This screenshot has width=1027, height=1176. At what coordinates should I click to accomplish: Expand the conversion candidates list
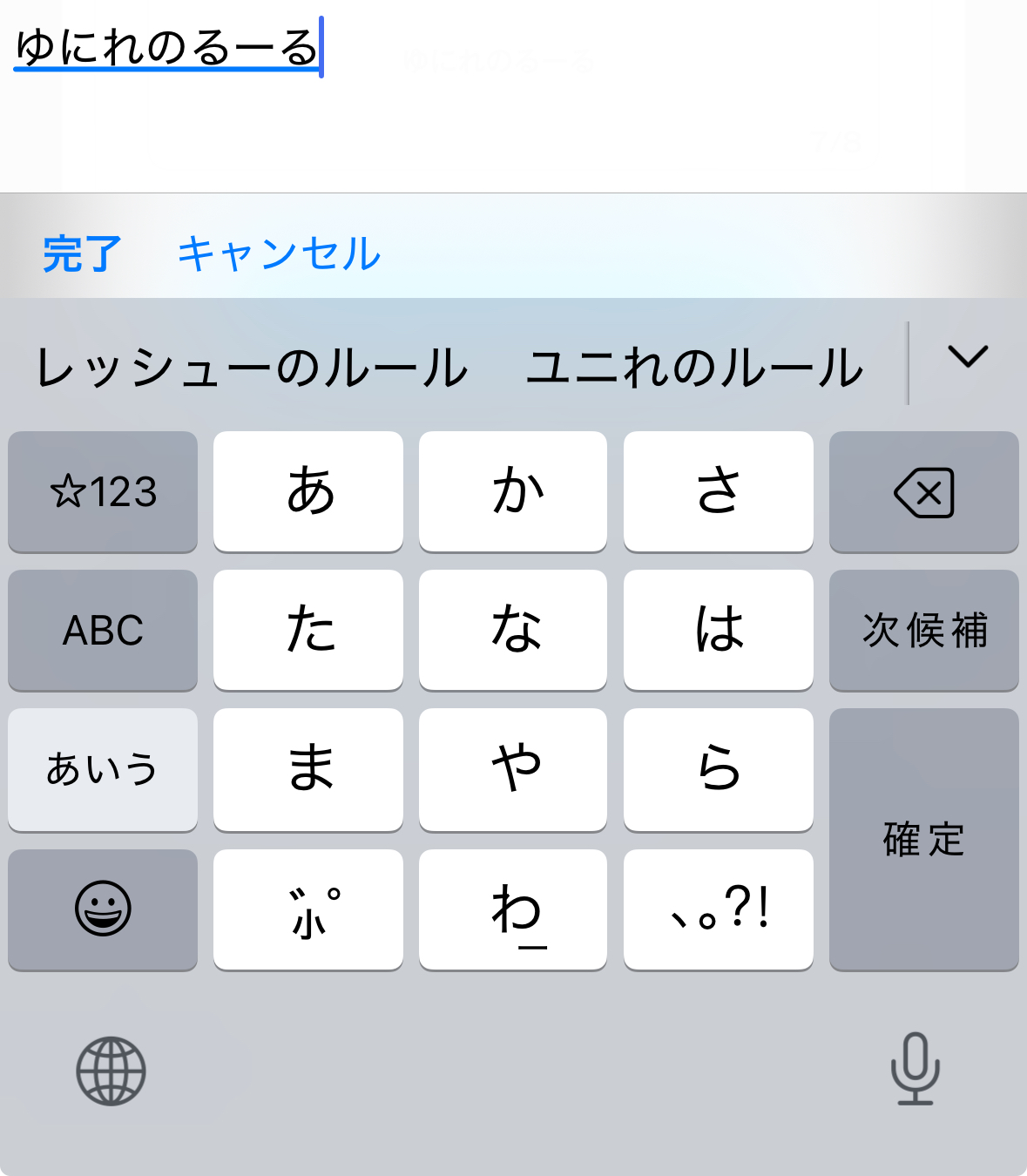tap(967, 357)
